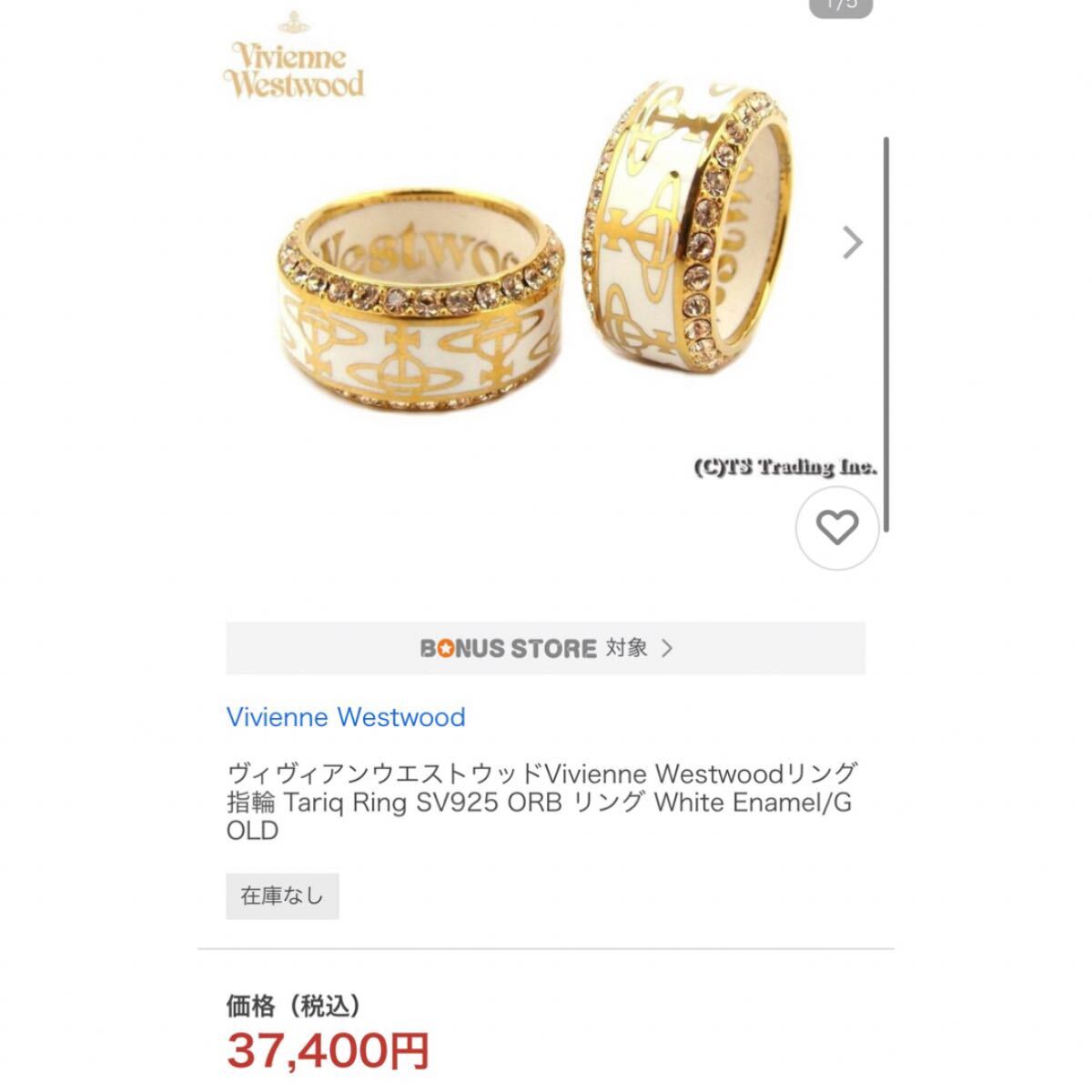
Task: Open the Vivienne Westwood brand link
Action: [346, 717]
